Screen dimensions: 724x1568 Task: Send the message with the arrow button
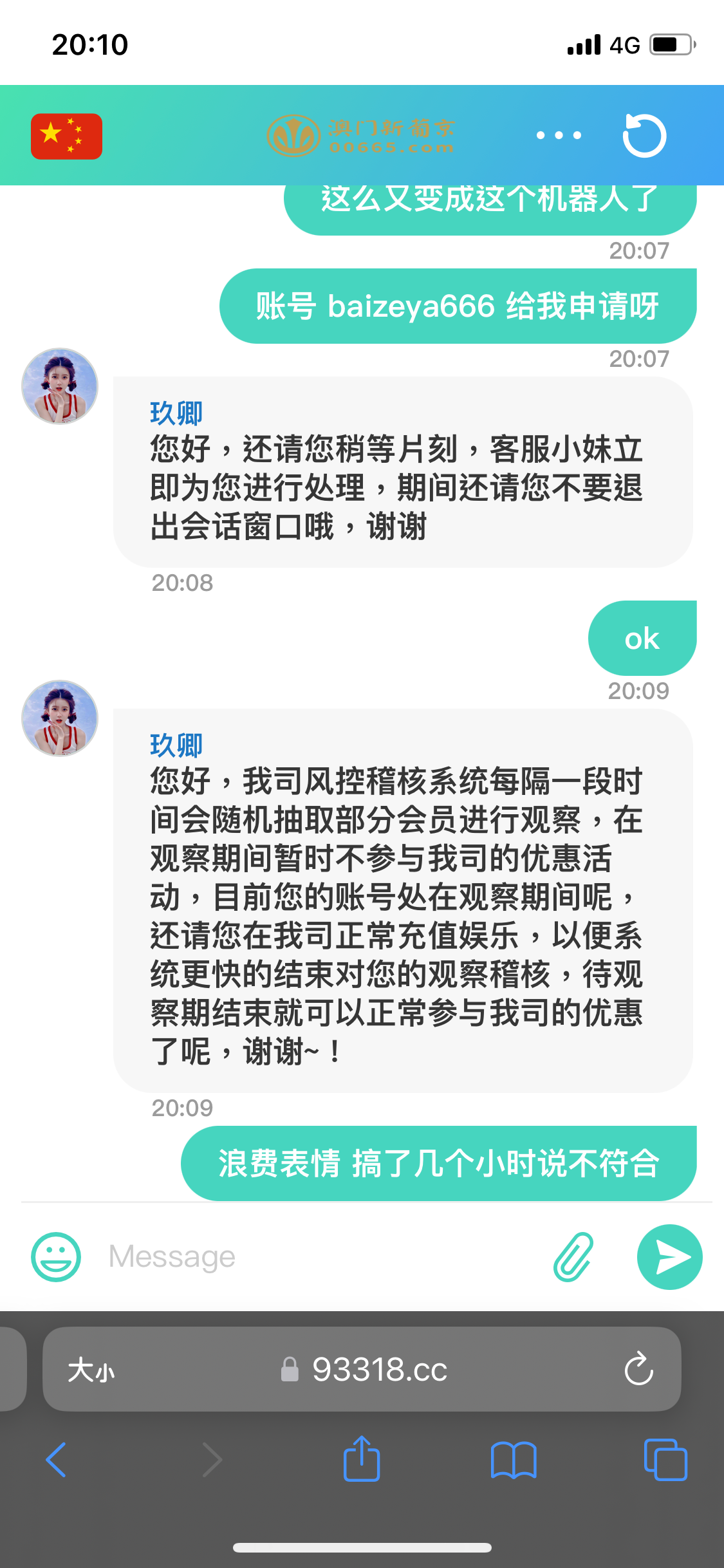[x=669, y=1256]
